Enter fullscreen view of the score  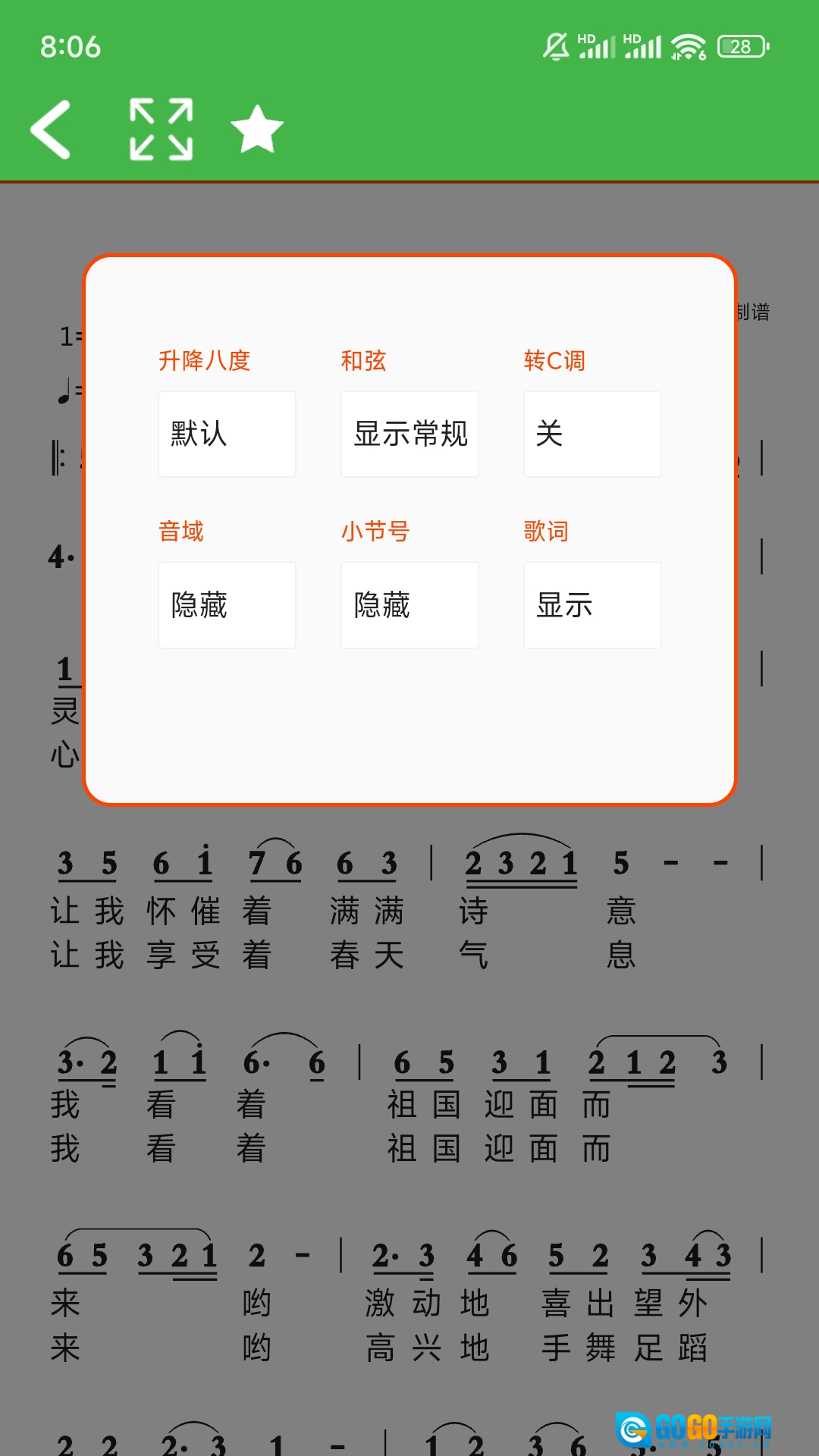(161, 130)
